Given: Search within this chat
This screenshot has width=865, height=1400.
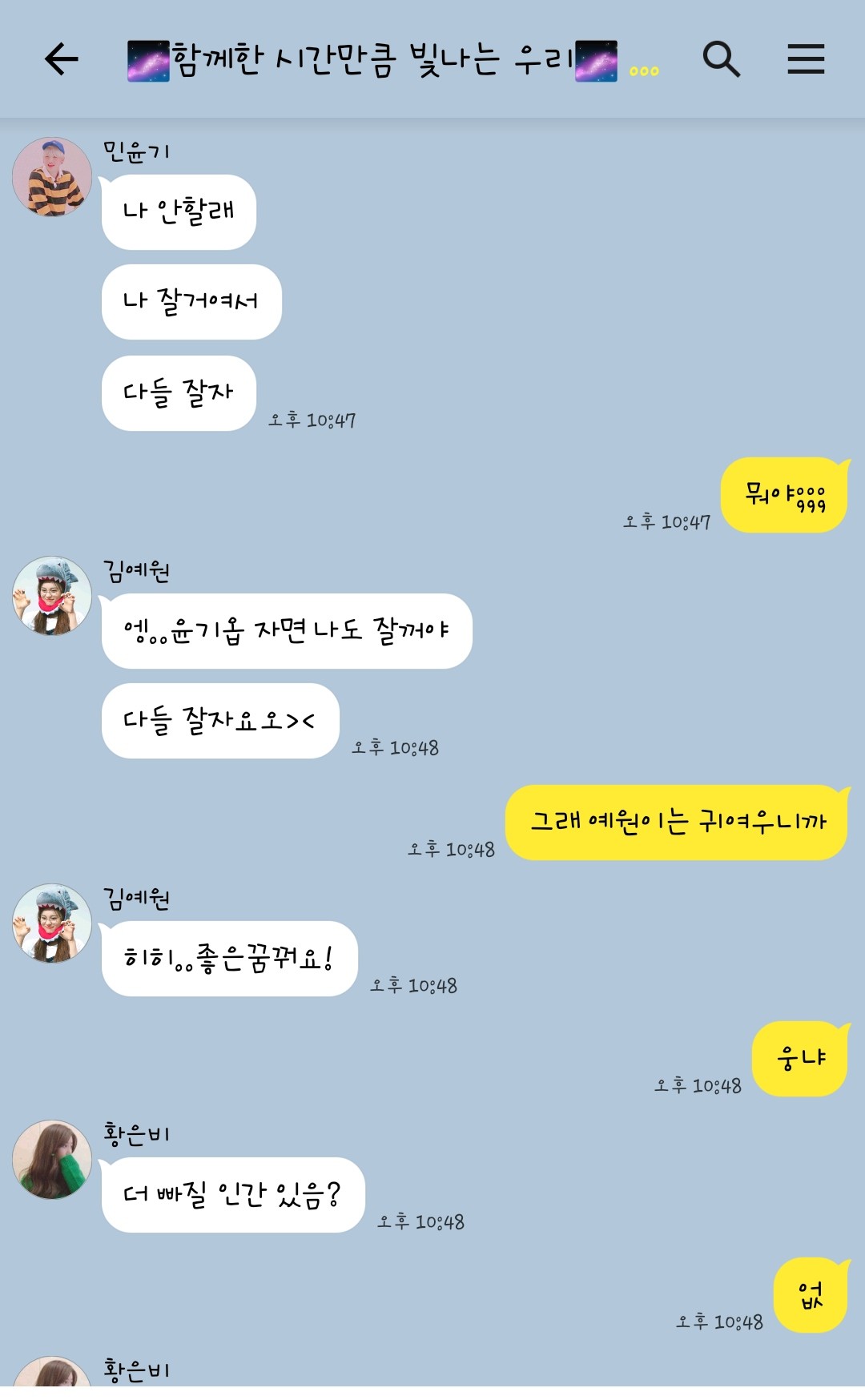Looking at the screenshot, I should click(x=721, y=59).
